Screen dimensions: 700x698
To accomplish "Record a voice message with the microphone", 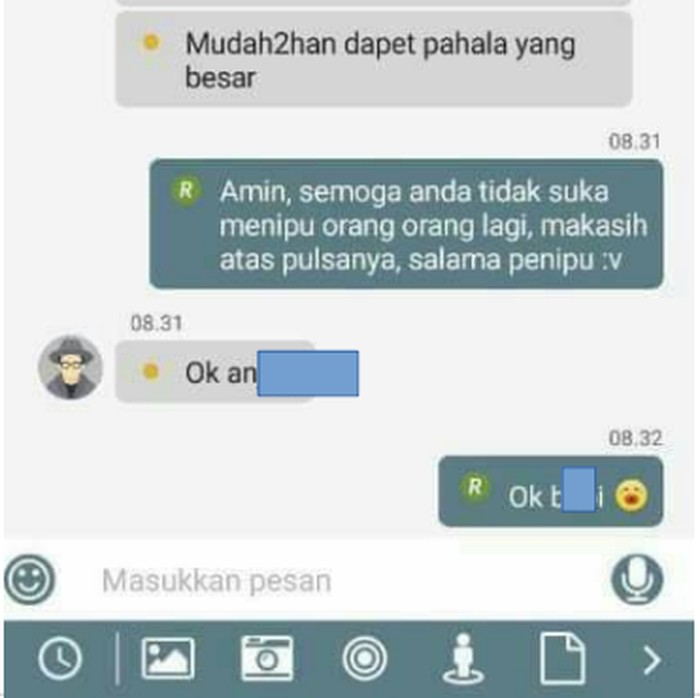I will 637,579.
